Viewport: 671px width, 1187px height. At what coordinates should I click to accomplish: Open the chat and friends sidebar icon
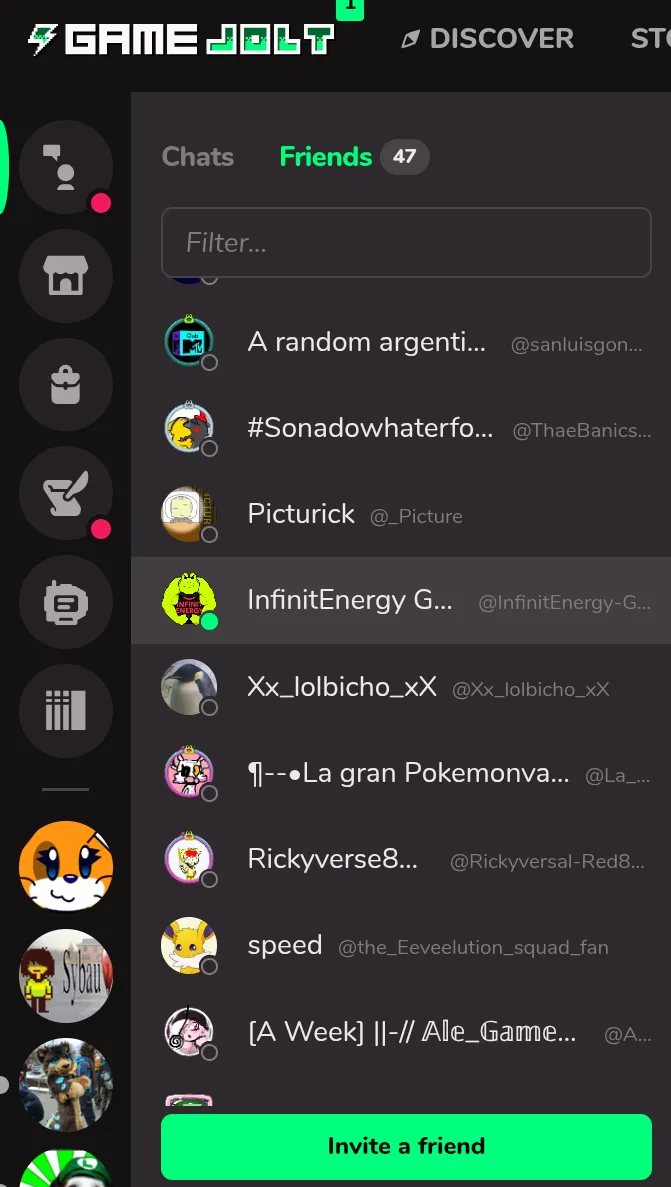click(66, 166)
